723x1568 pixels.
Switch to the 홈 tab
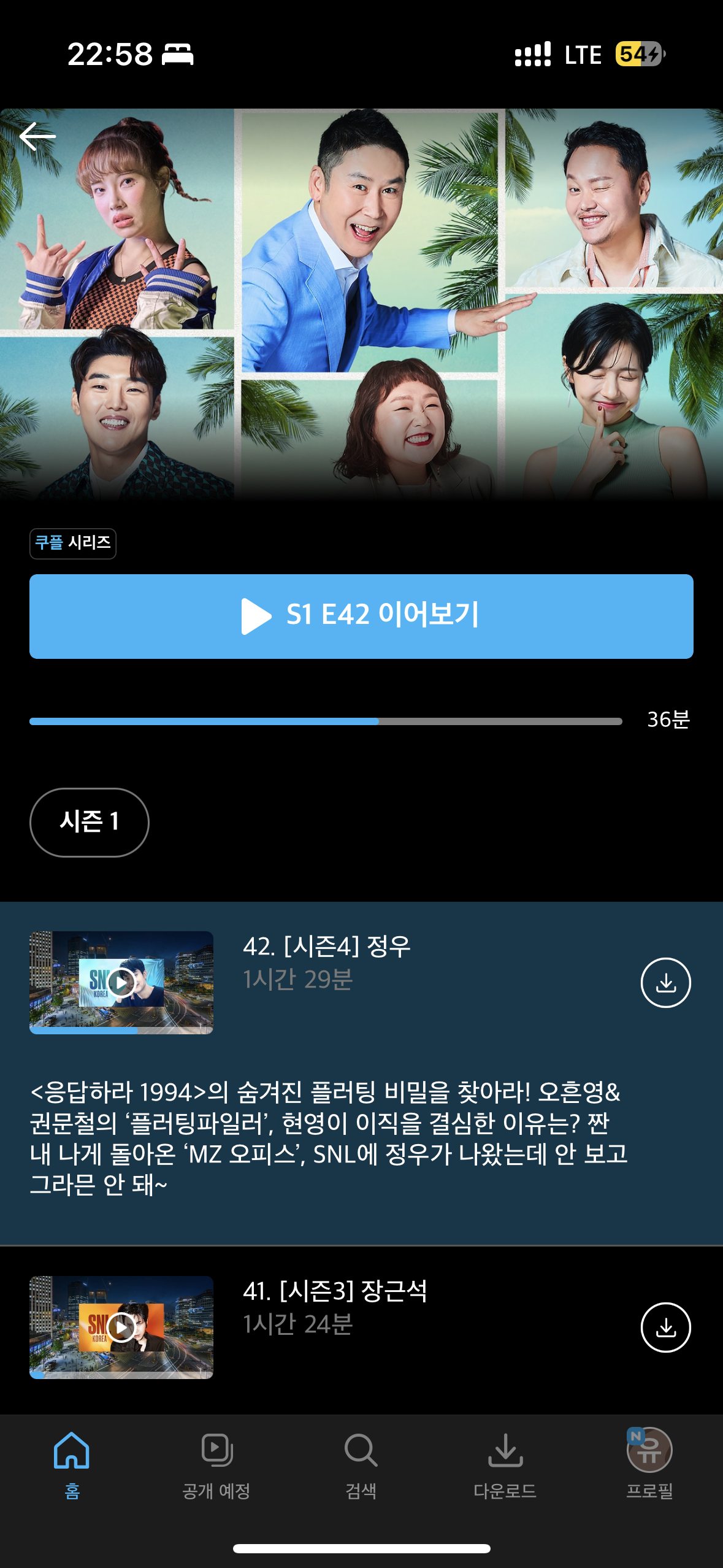(72, 1464)
